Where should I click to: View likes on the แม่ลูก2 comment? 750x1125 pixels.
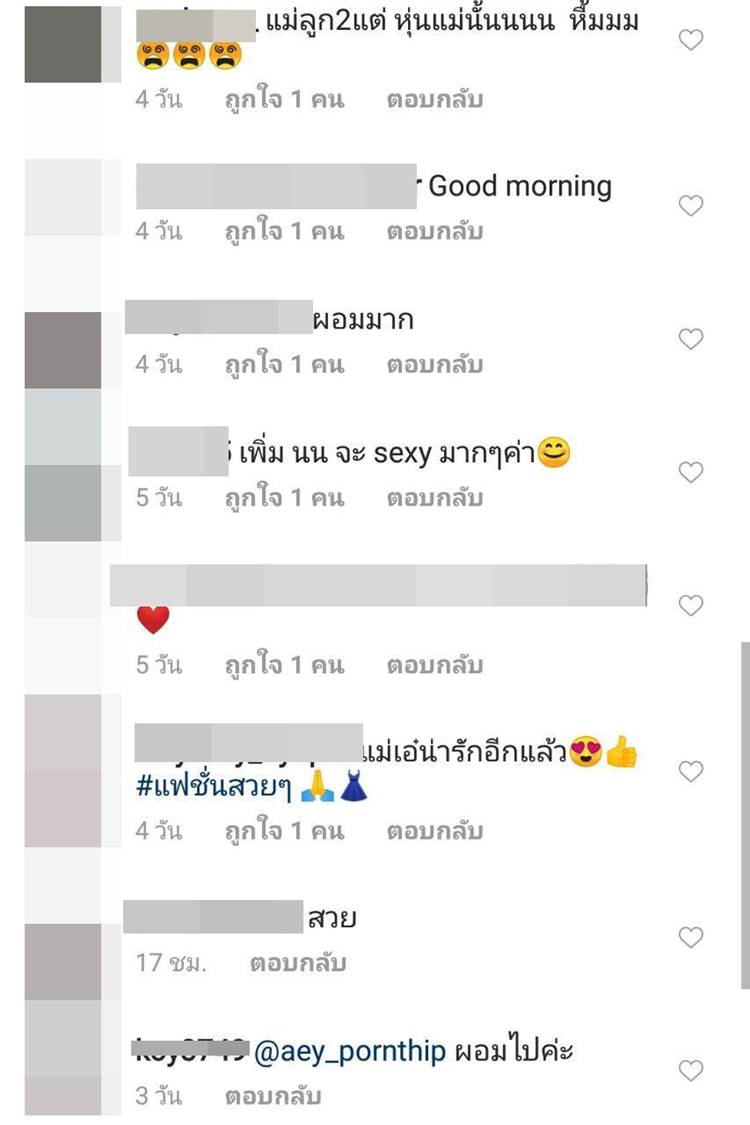tap(283, 100)
